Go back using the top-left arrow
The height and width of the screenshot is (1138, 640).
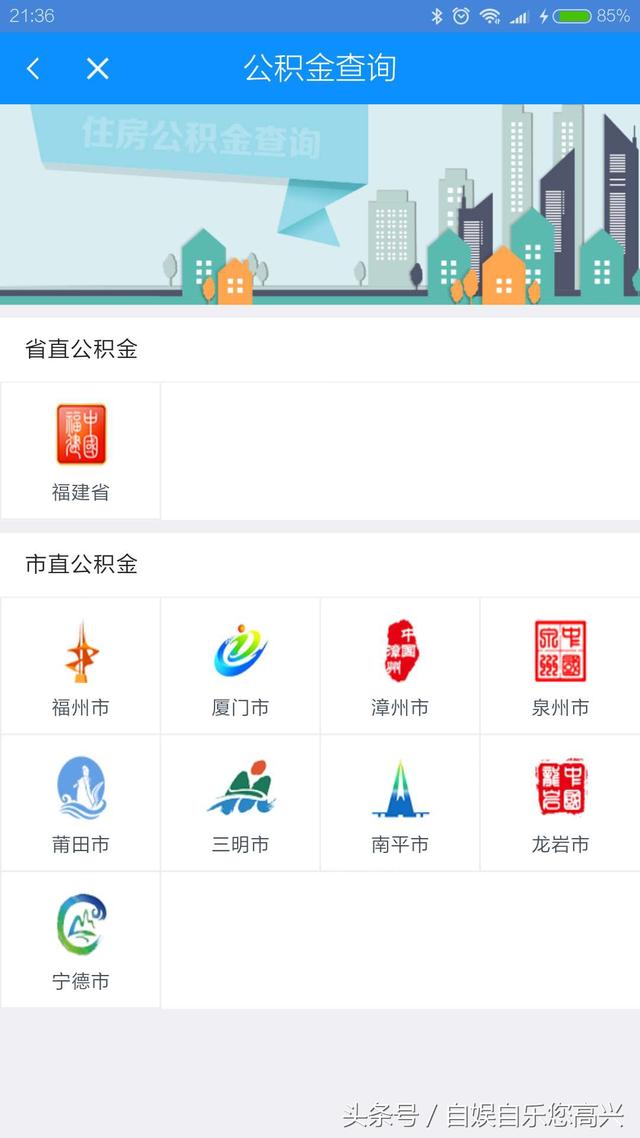[x=33, y=68]
